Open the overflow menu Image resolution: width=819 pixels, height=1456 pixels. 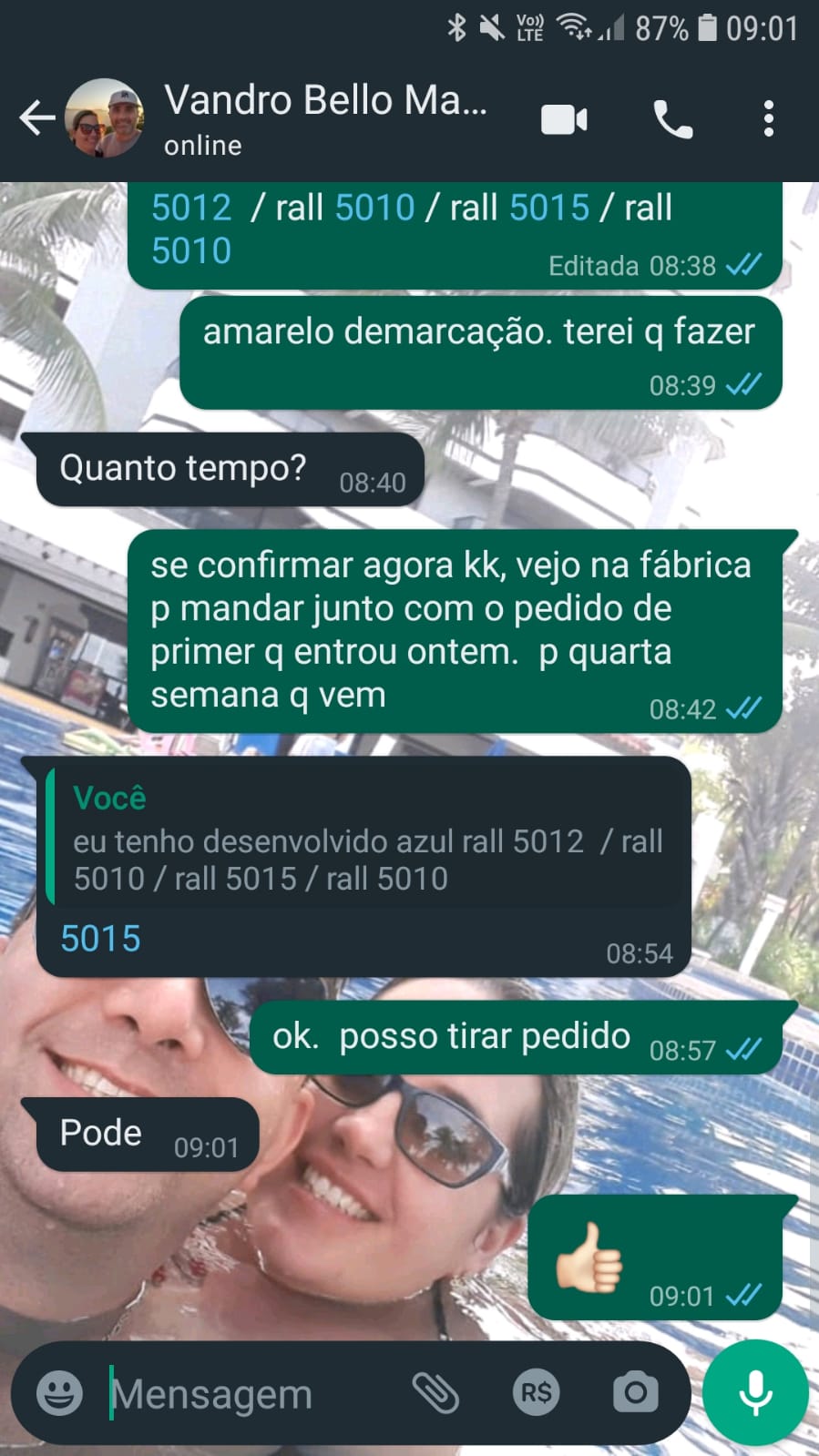click(x=769, y=119)
